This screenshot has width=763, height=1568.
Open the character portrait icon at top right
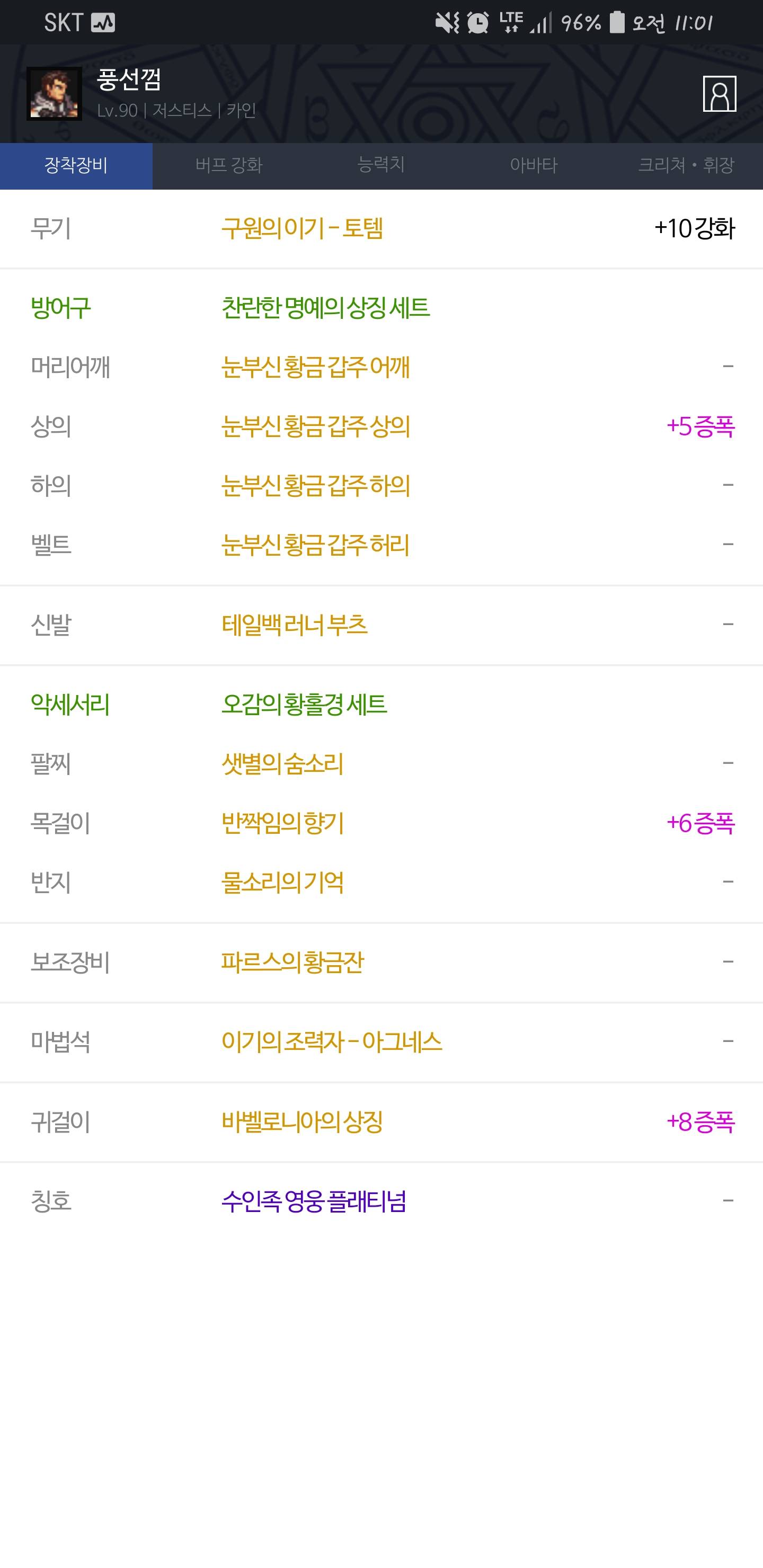coord(719,94)
